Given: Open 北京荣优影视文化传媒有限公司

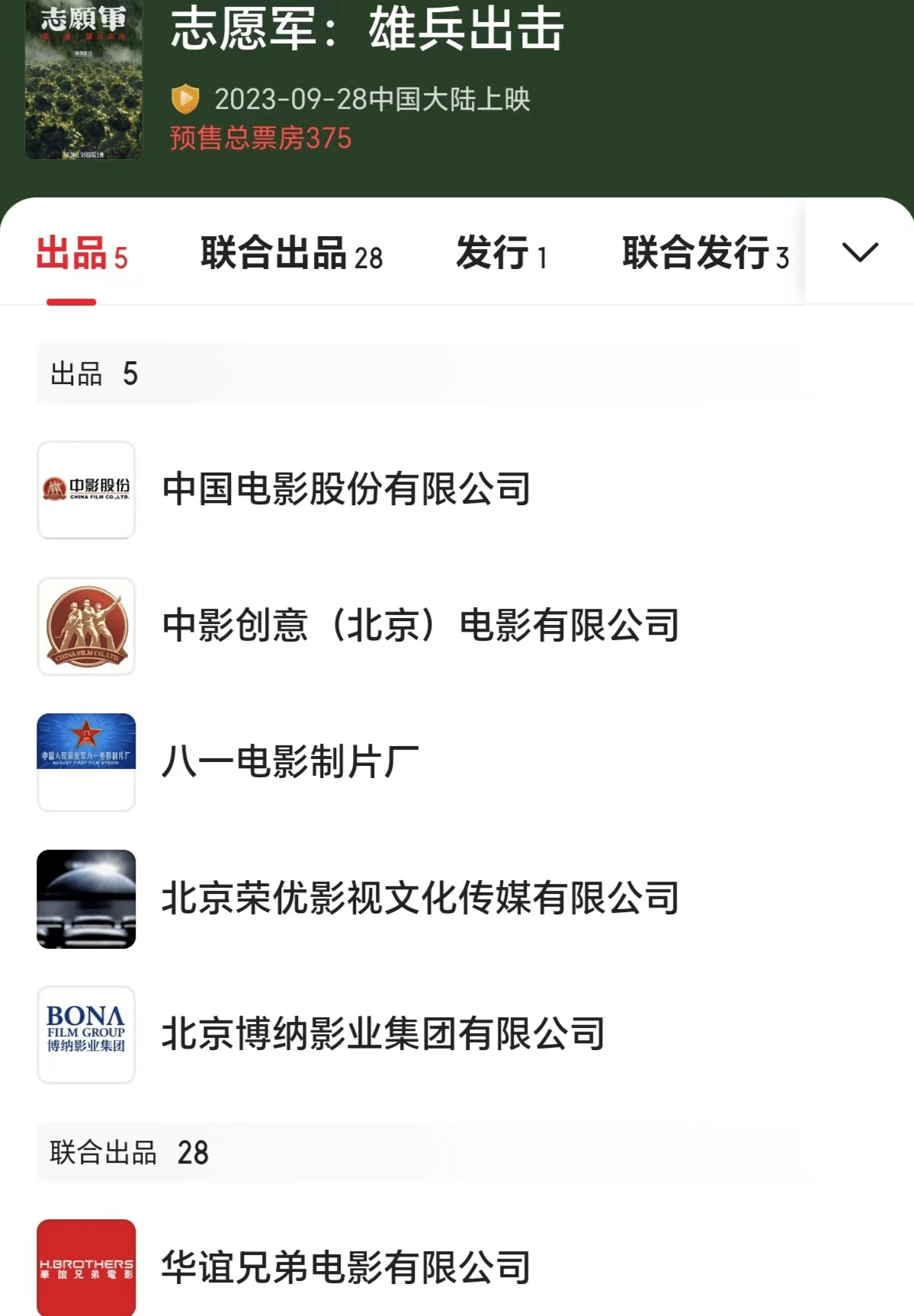Looking at the screenshot, I should coord(420,898).
